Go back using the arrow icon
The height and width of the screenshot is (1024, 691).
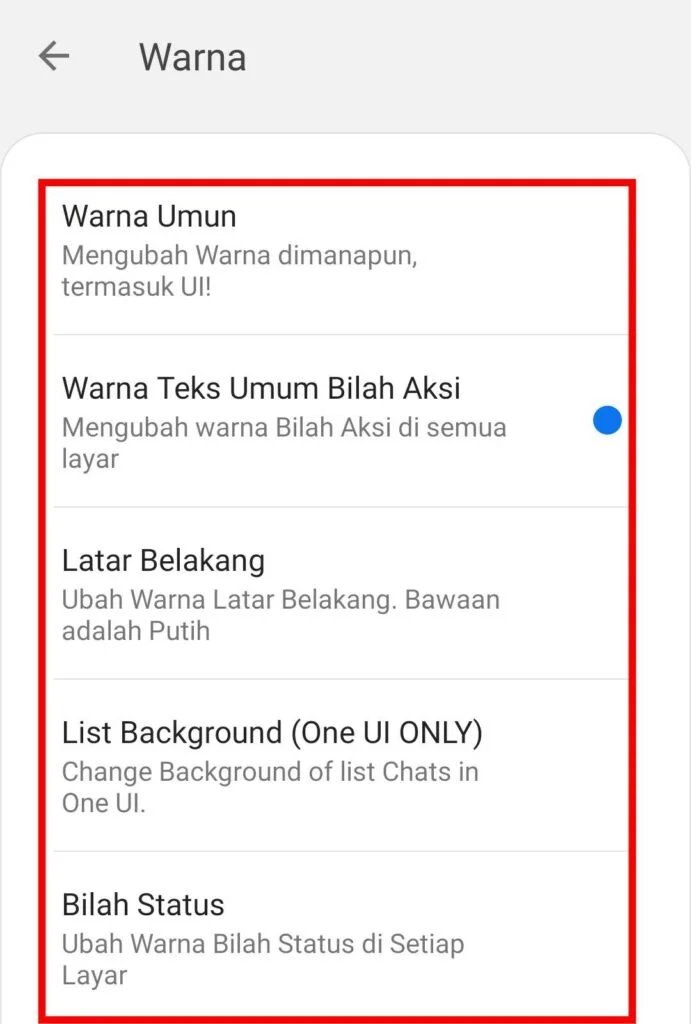click(54, 56)
